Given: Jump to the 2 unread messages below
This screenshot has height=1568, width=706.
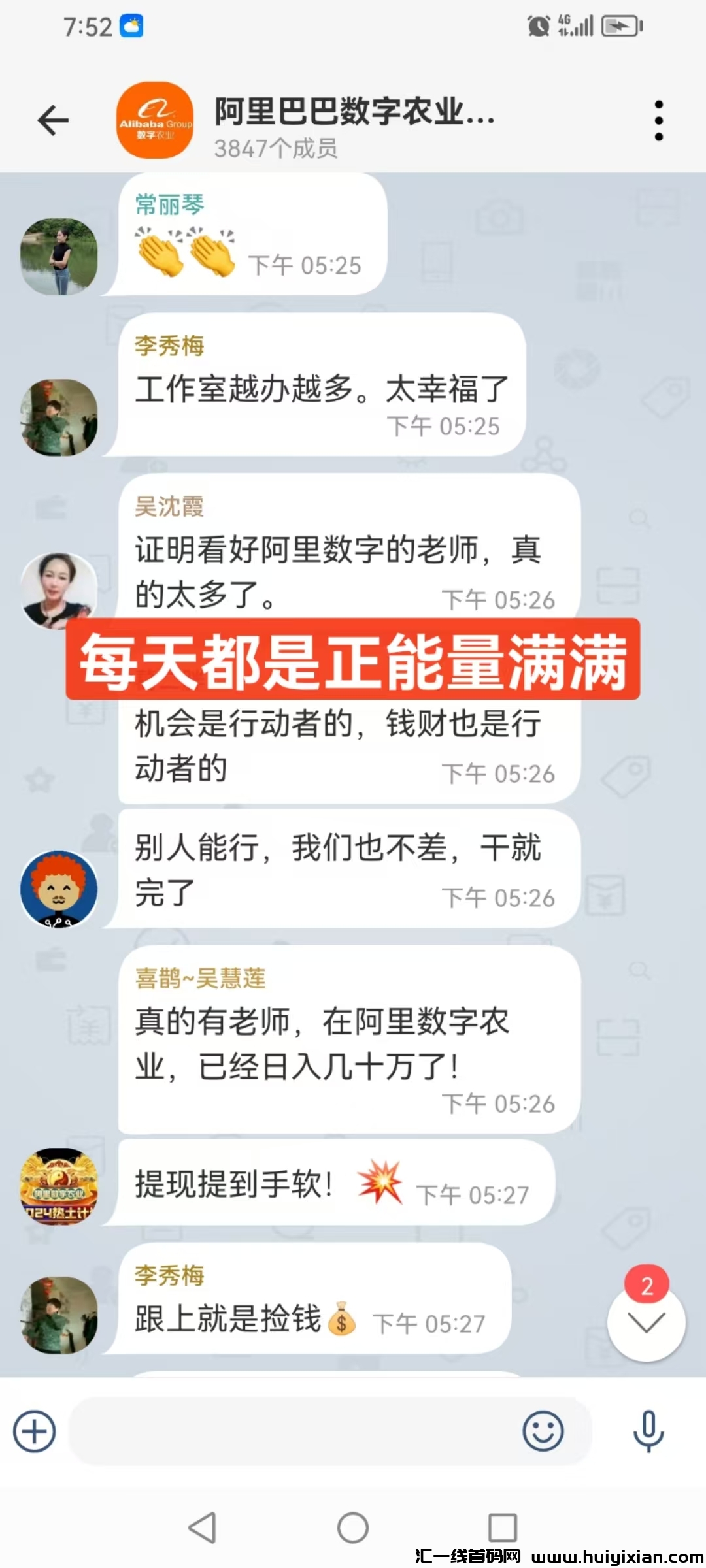Looking at the screenshot, I should (646, 1322).
